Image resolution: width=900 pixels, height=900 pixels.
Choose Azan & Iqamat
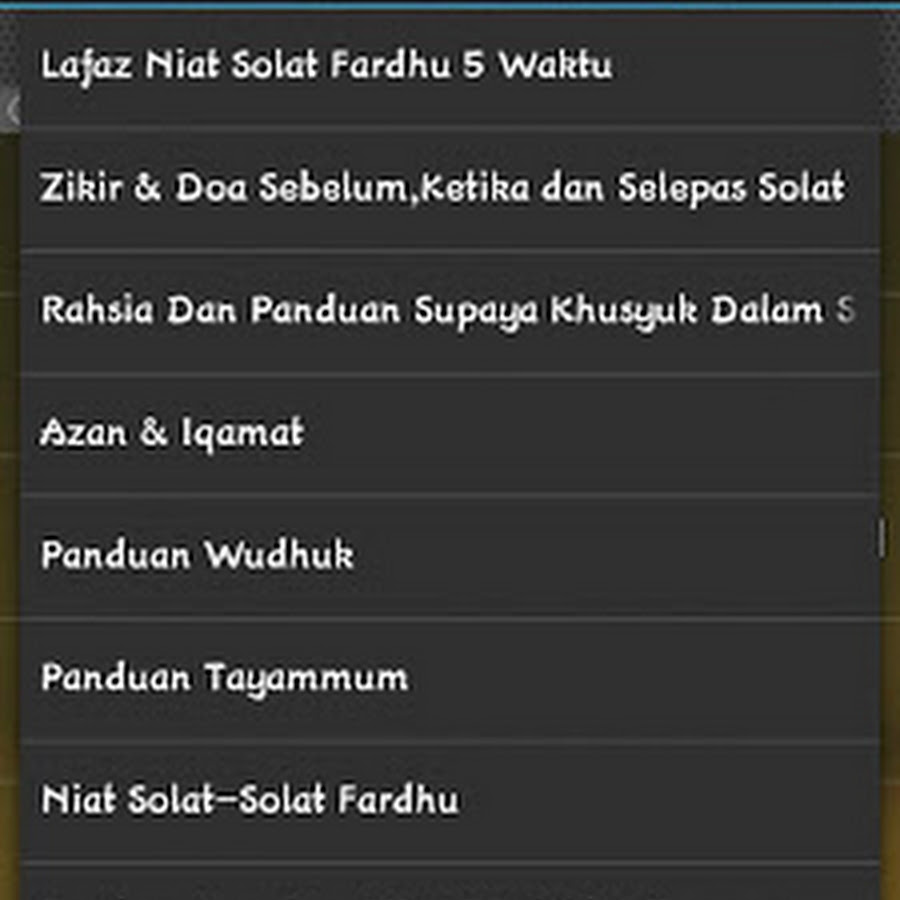click(x=172, y=434)
